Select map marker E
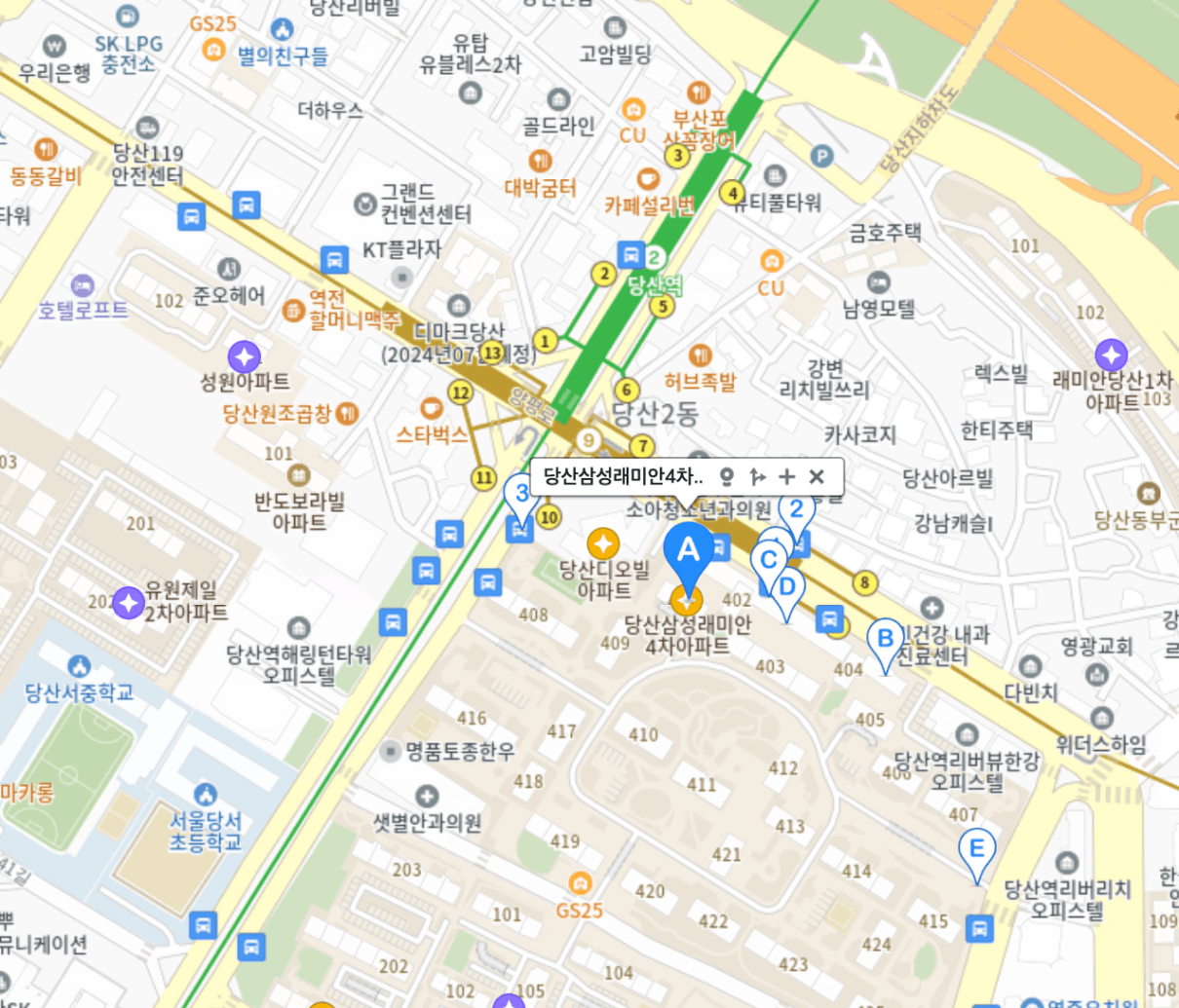 point(976,848)
